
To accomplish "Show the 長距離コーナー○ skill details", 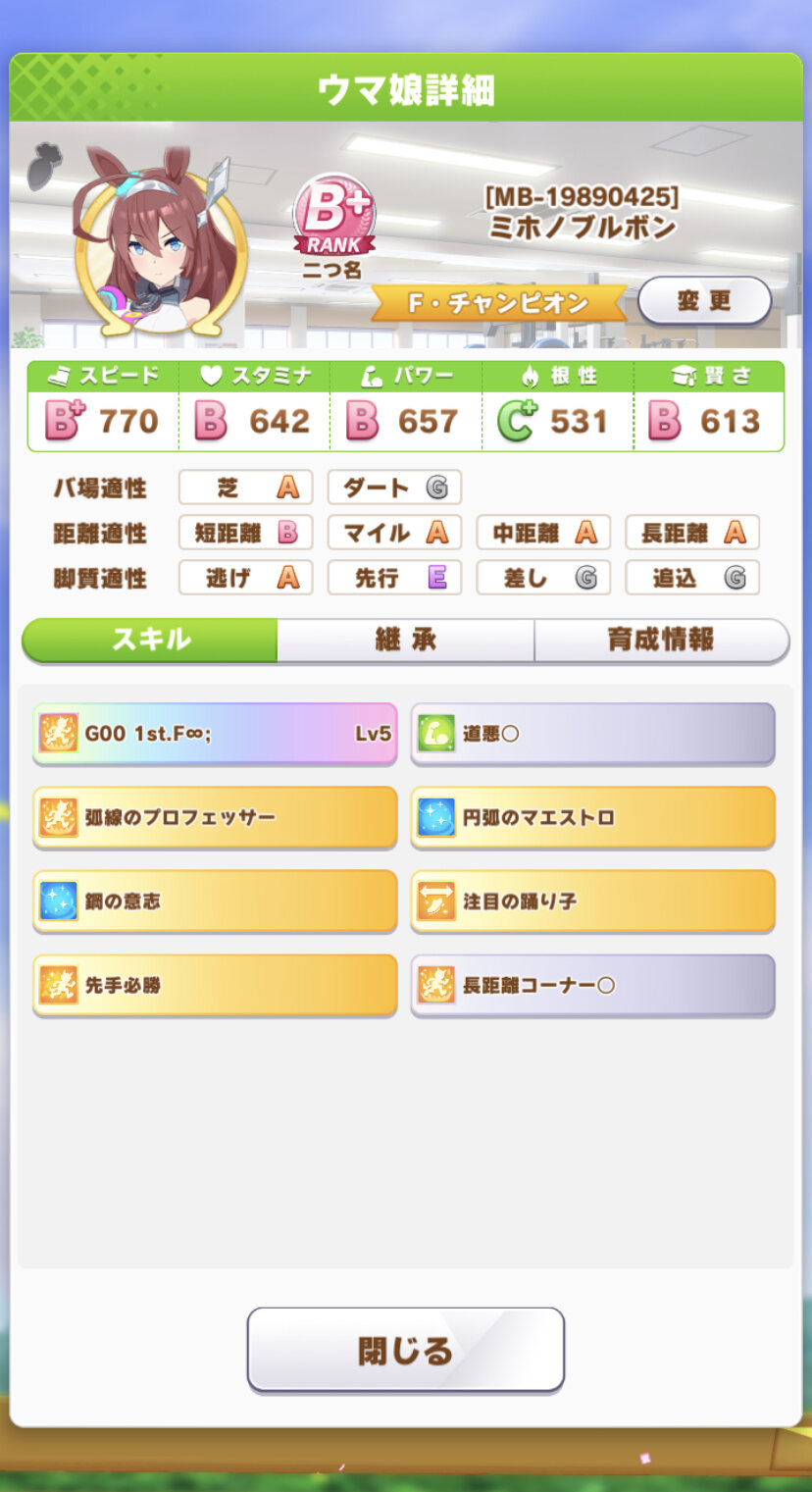I will click(x=592, y=985).
